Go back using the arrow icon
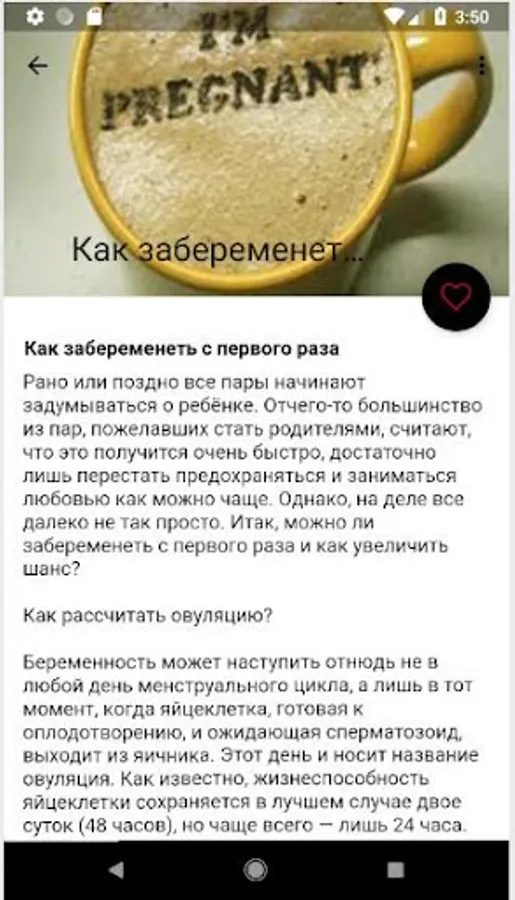515x900 pixels. (x=38, y=66)
